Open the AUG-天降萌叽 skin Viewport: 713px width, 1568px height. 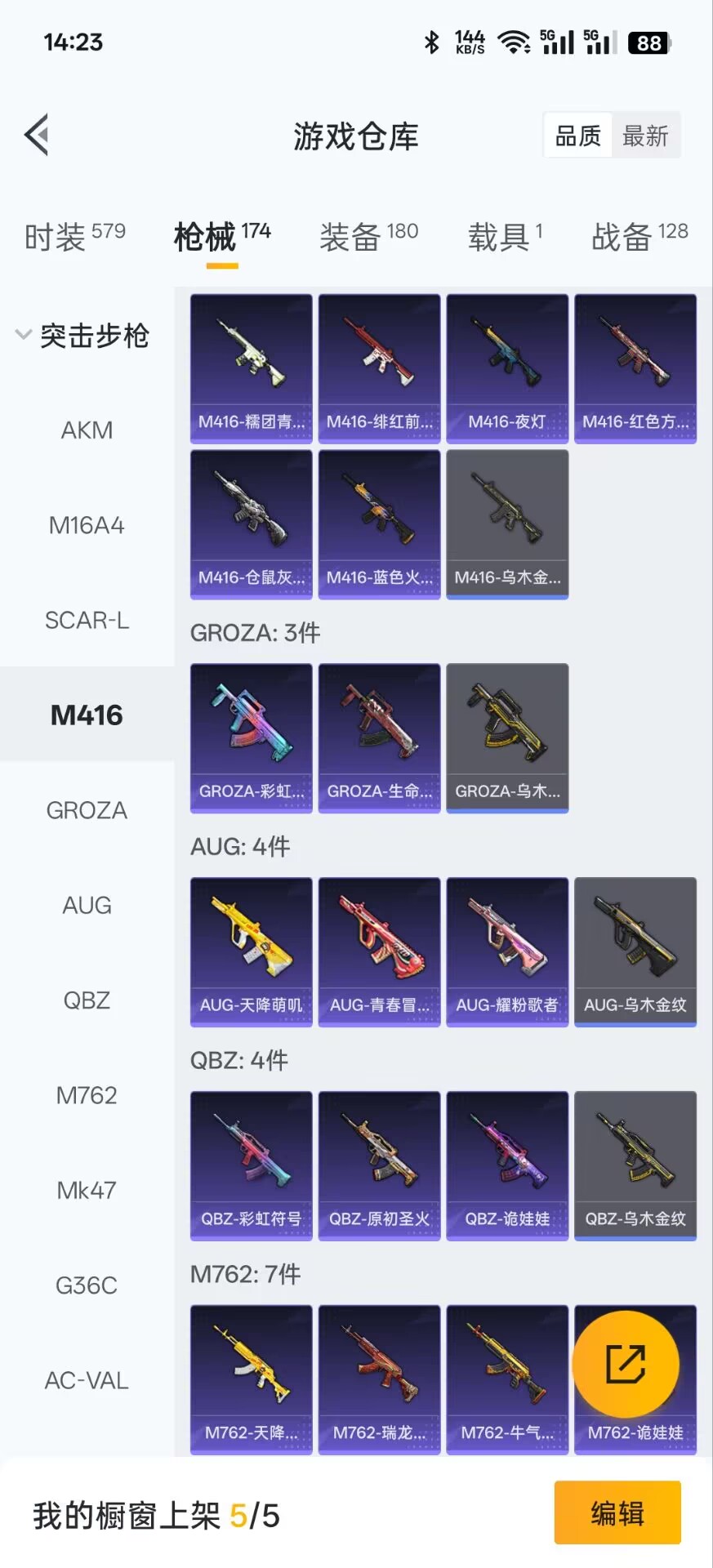pyautogui.click(x=252, y=951)
